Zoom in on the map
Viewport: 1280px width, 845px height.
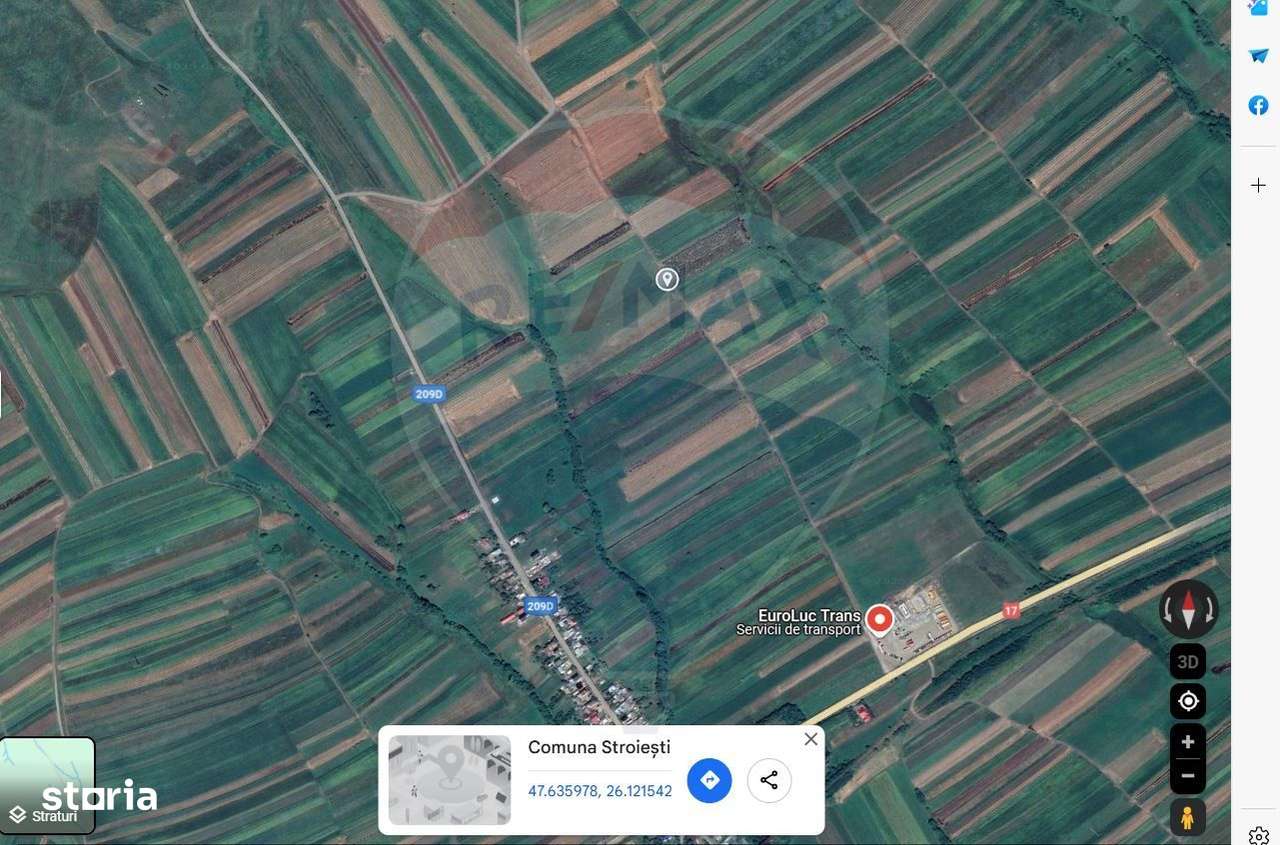tap(1188, 742)
